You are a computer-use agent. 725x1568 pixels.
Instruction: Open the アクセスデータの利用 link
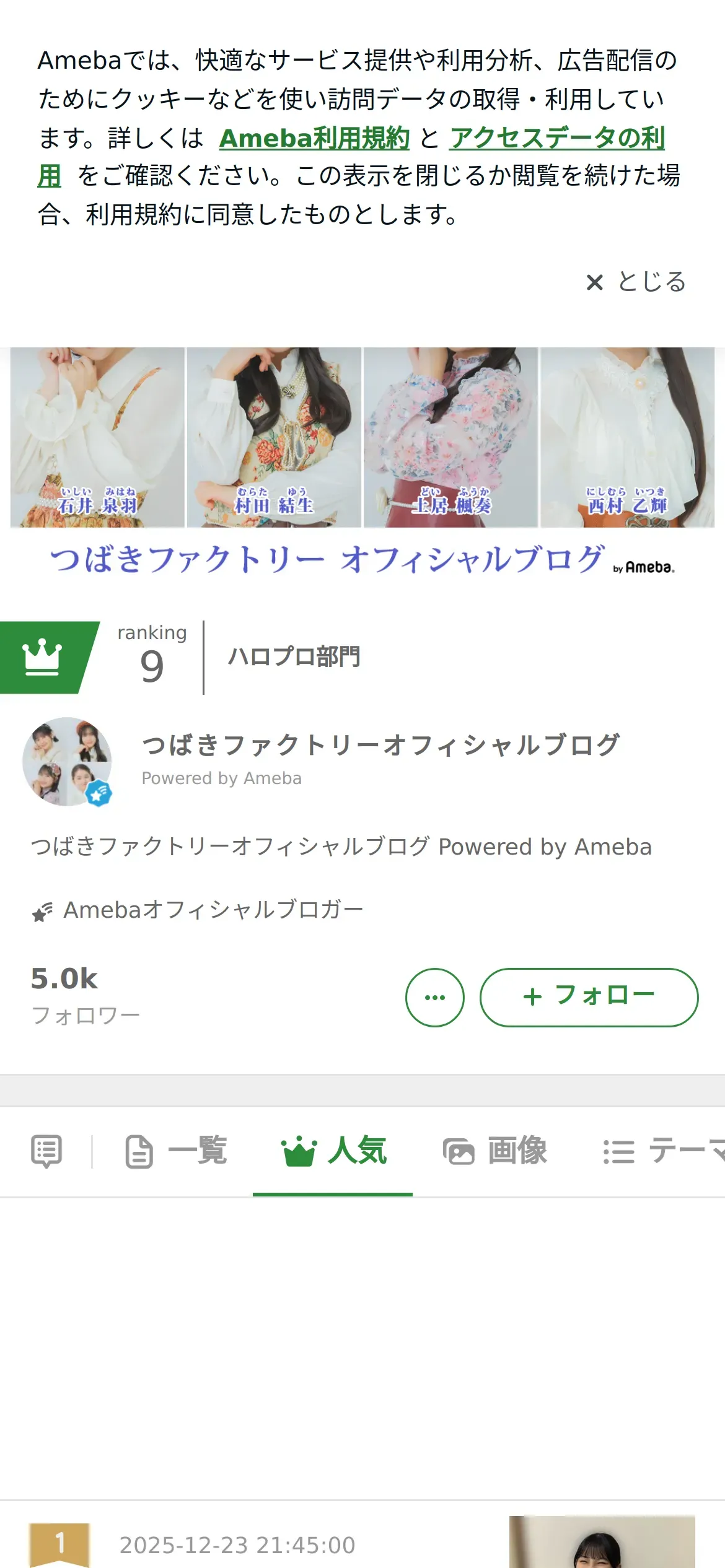point(556,138)
